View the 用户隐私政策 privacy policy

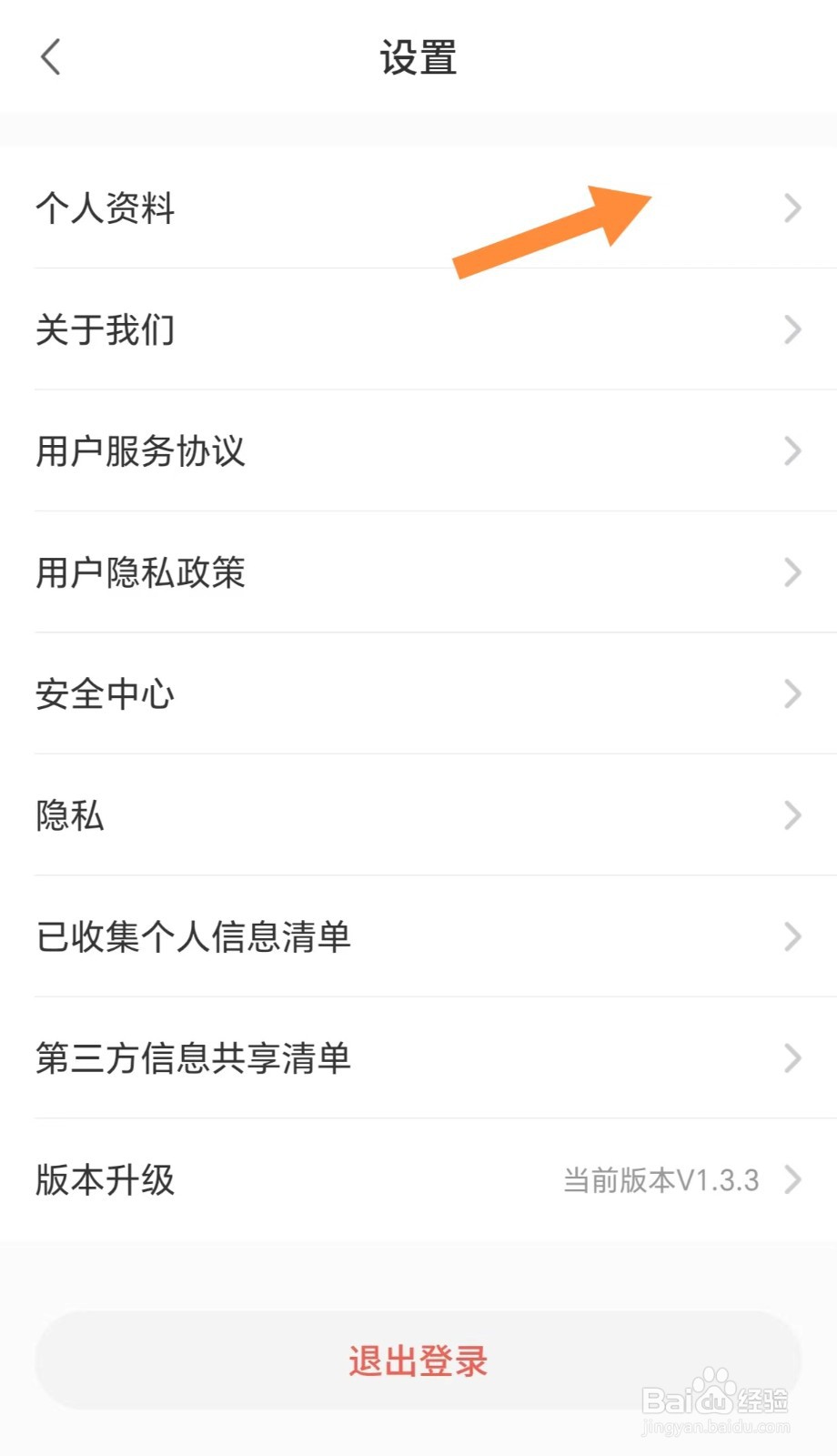pyautogui.click(x=141, y=571)
